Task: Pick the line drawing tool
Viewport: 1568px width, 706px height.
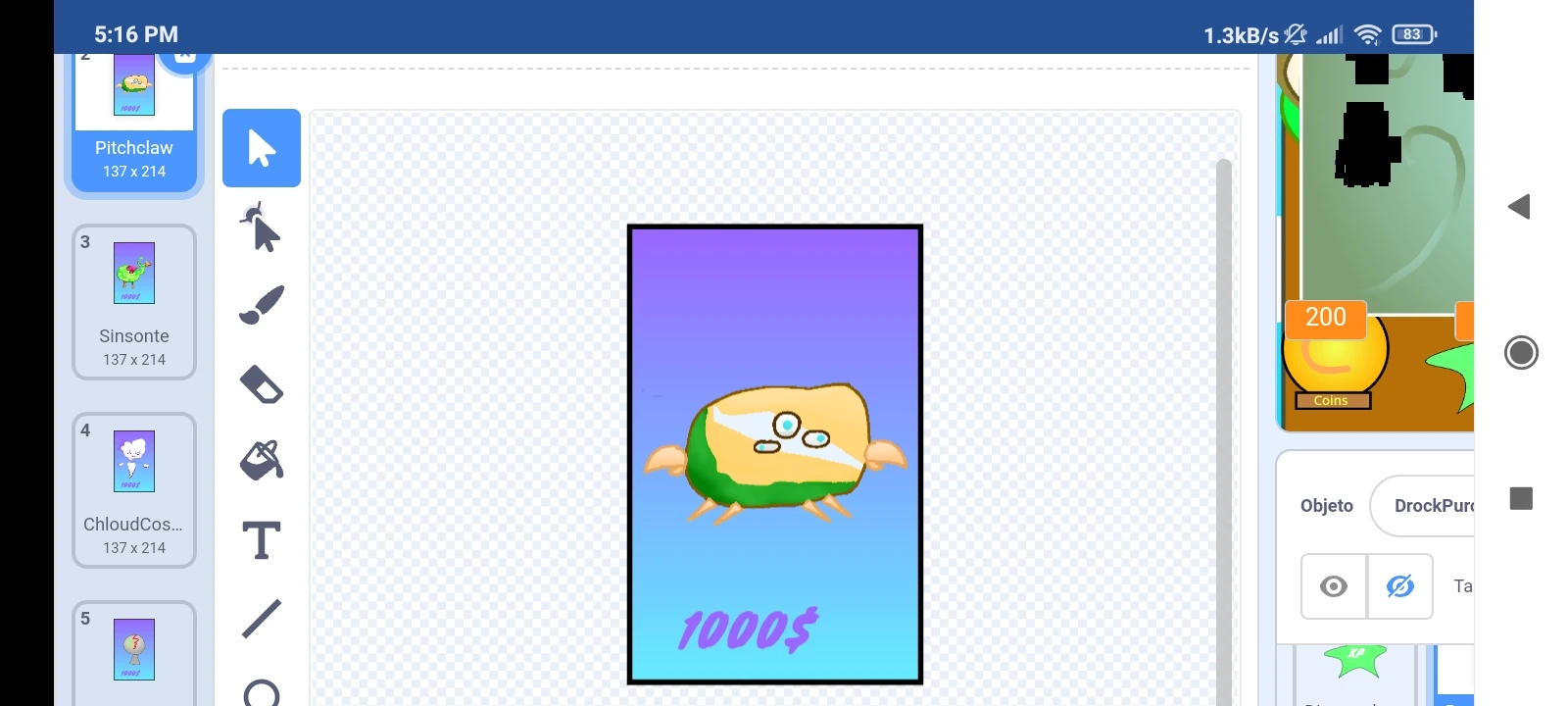Action: 261,619
